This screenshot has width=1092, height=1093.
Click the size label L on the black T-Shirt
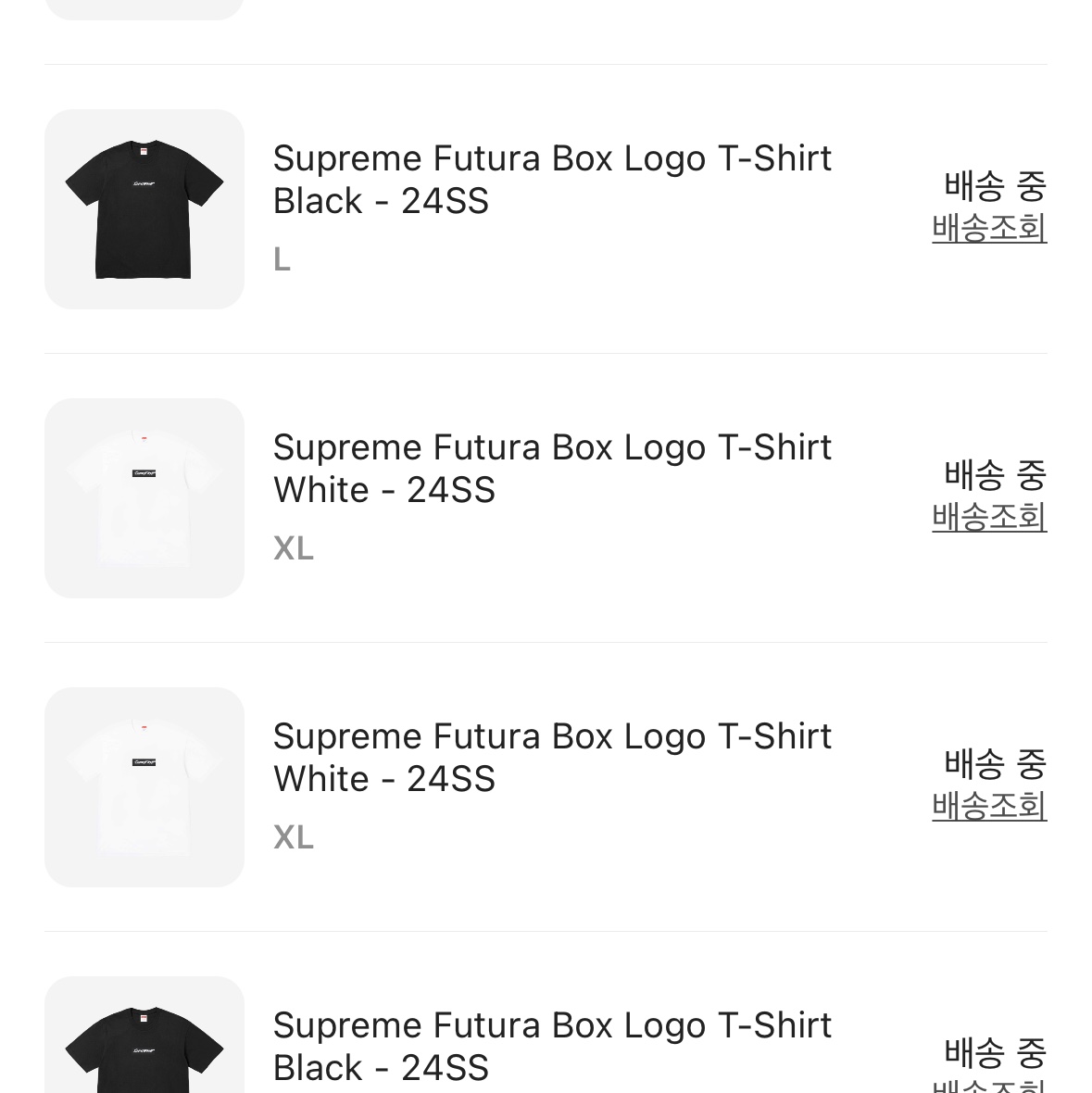coord(282,259)
